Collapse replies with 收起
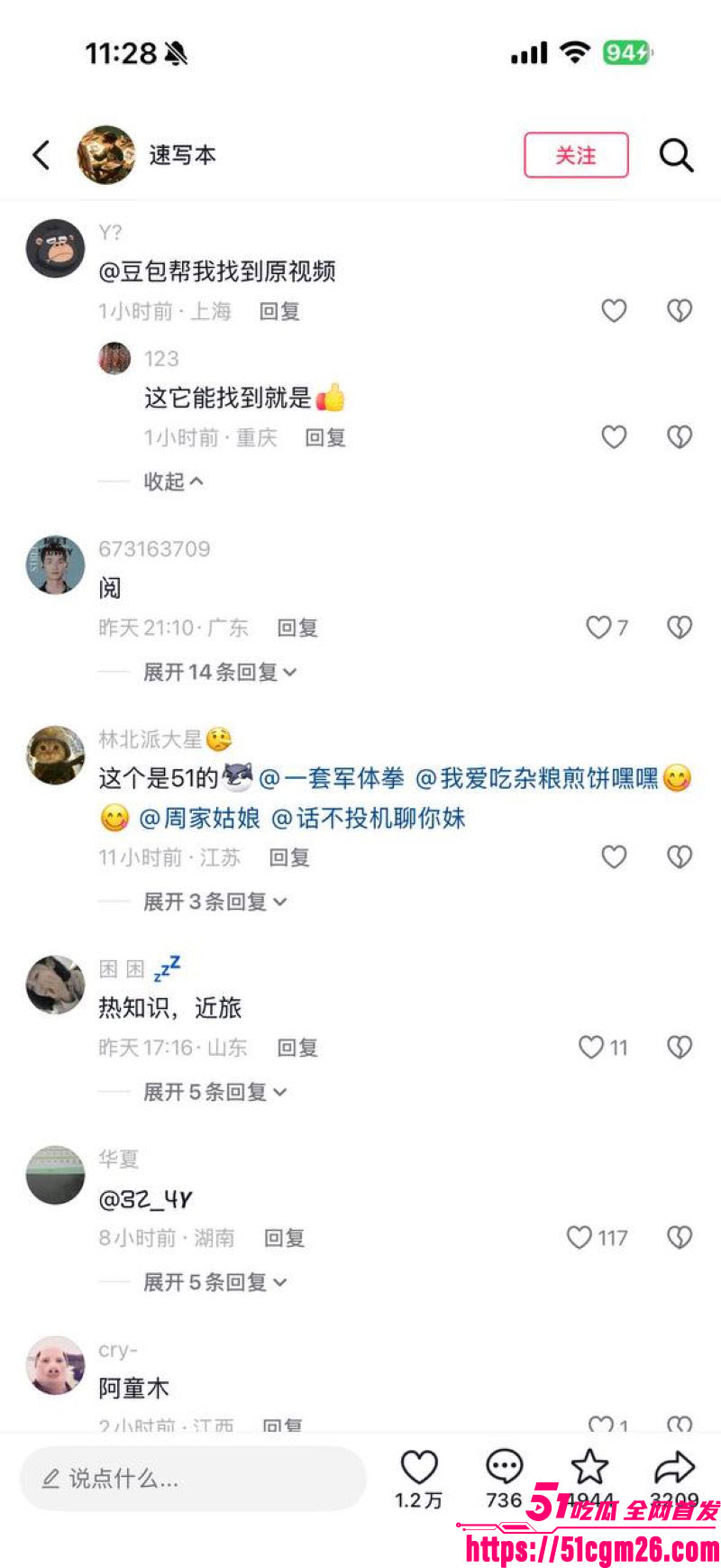The image size is (721, 1568). [173, 481]
